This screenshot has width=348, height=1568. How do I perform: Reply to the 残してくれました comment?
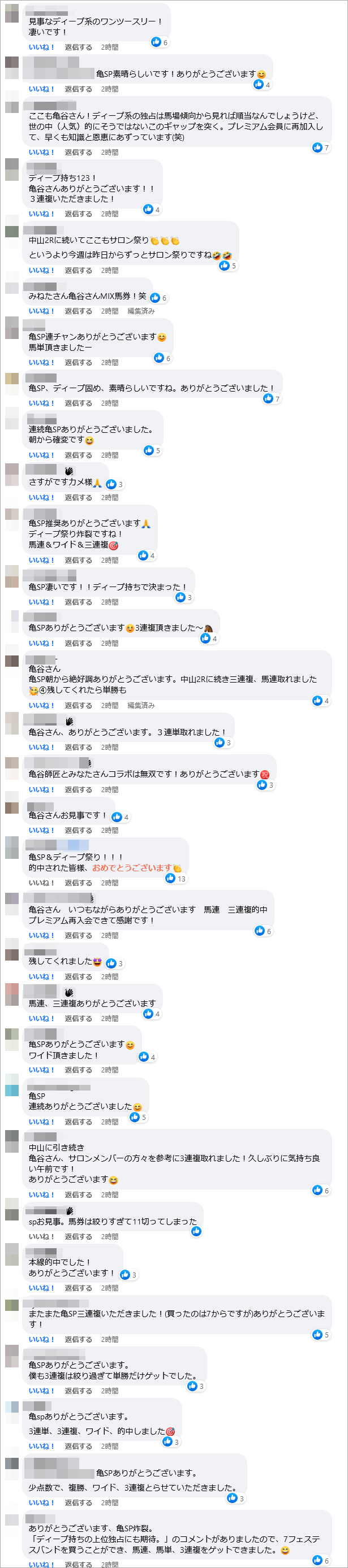pyautogui.click(x=78, y=976)
